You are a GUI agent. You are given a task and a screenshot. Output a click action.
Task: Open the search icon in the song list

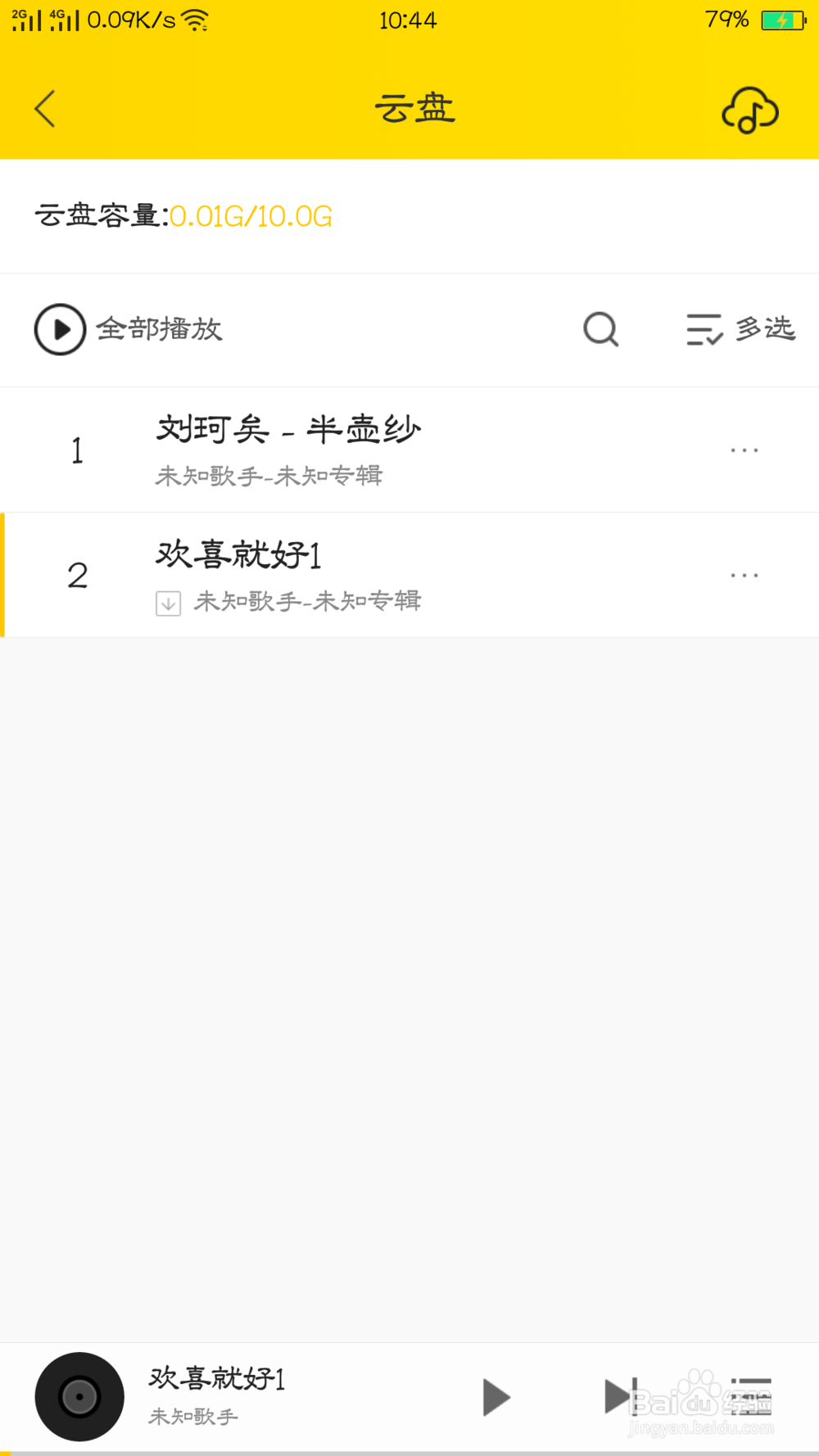tap(601, 329)
